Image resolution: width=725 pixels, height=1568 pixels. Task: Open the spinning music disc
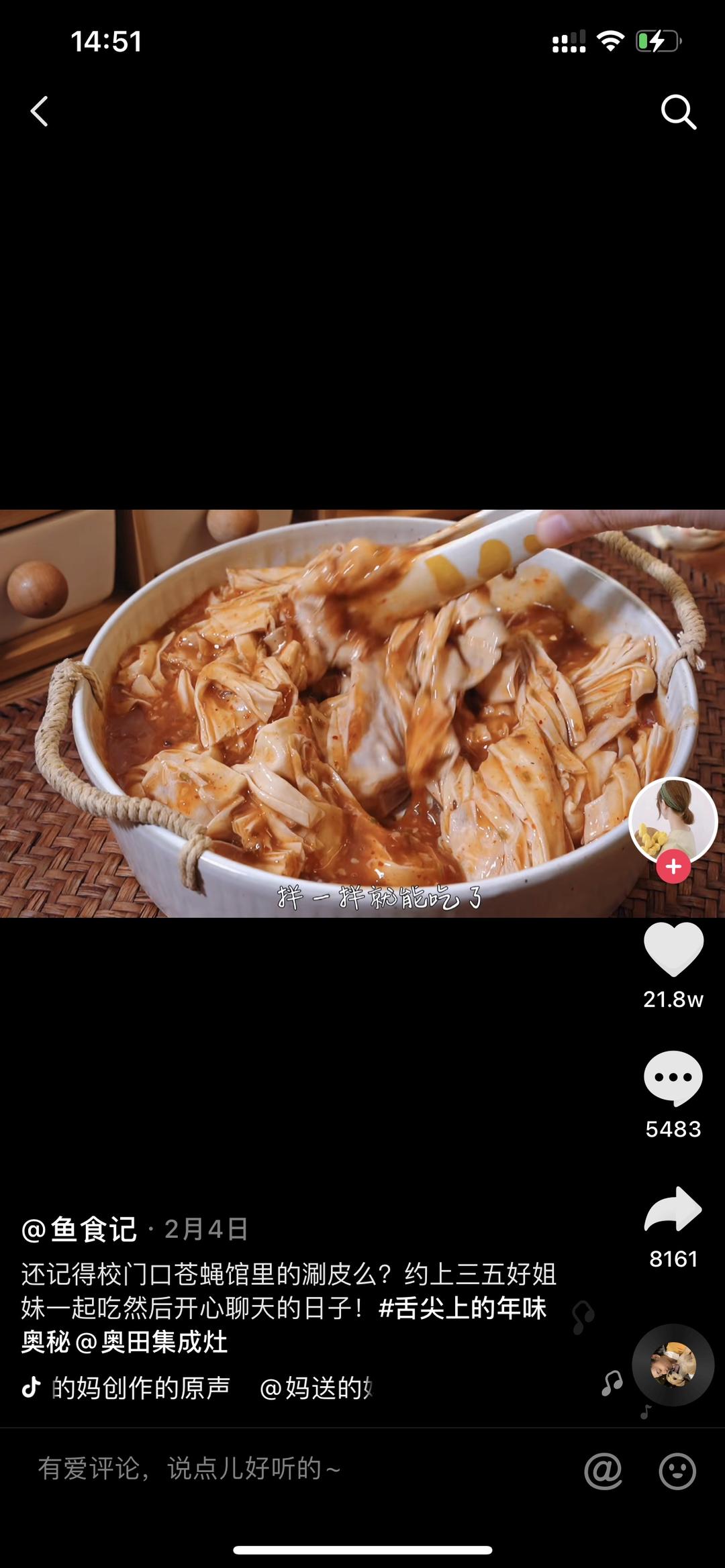[673, 1365]
